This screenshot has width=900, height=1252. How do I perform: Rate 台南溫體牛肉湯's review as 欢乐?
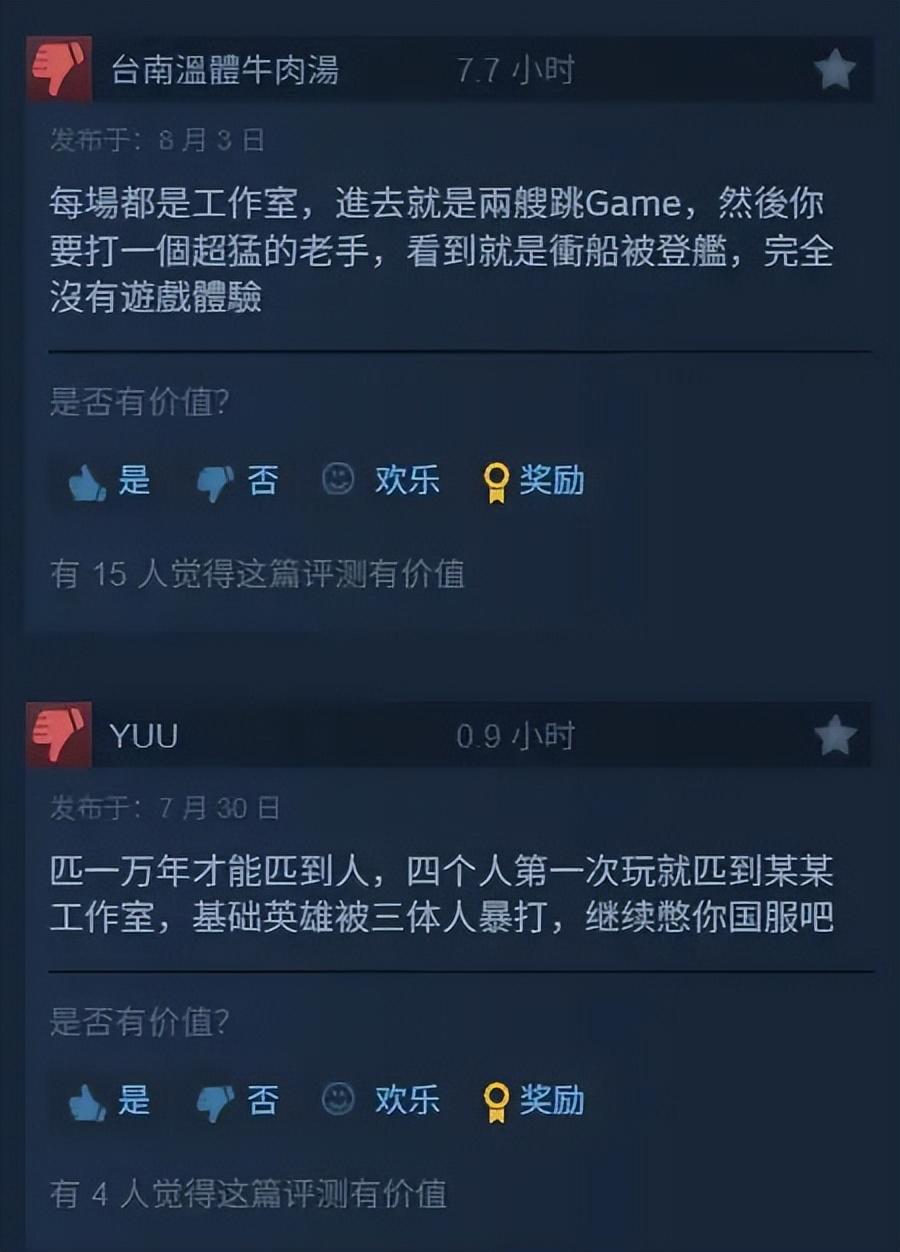point(382,481)
